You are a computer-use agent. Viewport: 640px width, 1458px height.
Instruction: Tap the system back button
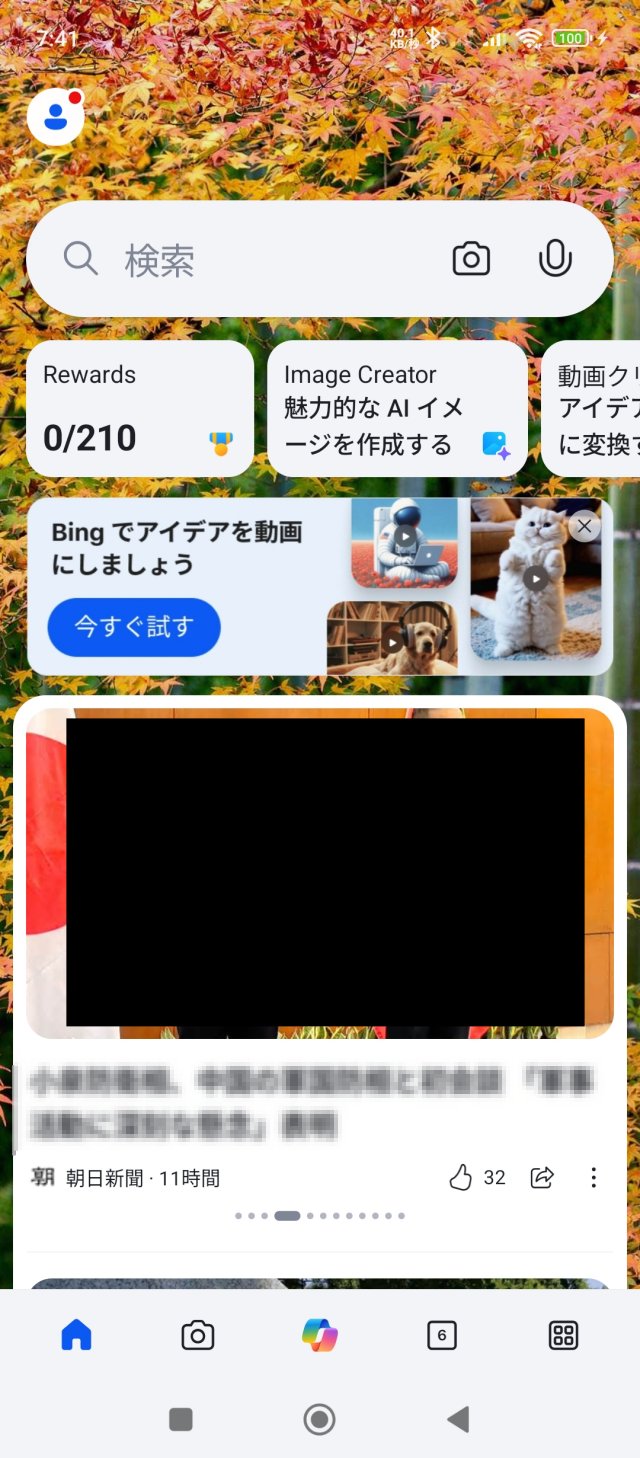pos(458,1418)
